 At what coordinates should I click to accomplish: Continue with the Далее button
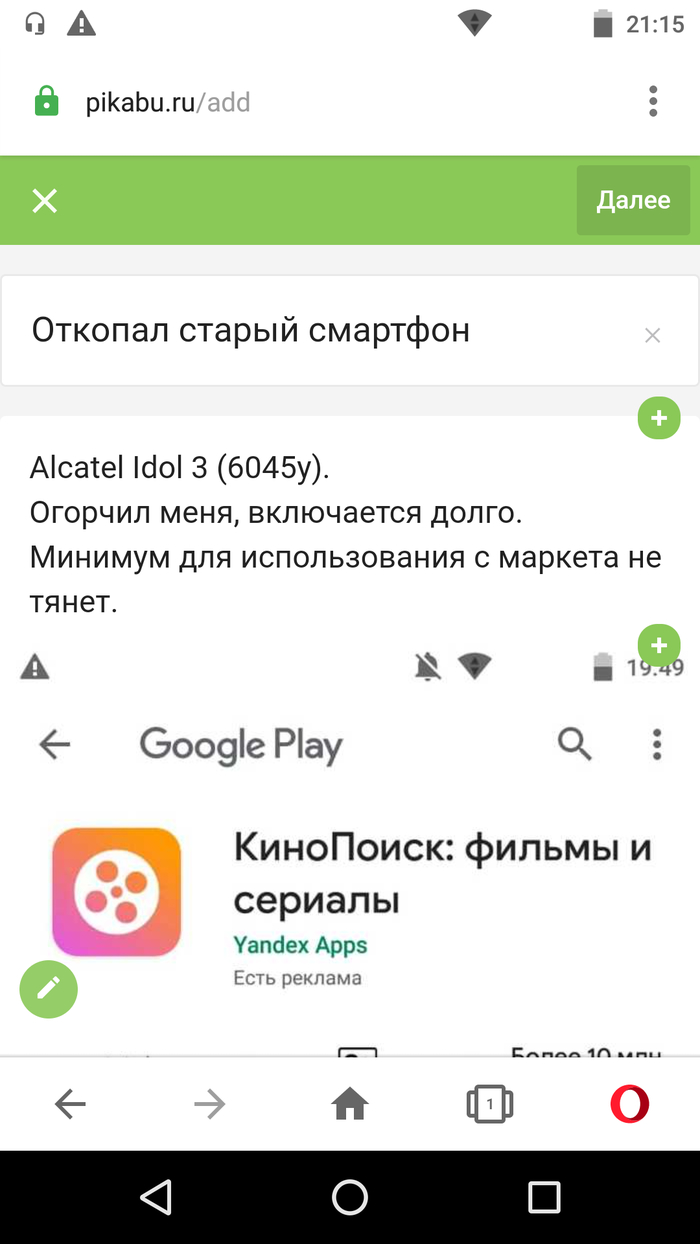pos(633,200)
